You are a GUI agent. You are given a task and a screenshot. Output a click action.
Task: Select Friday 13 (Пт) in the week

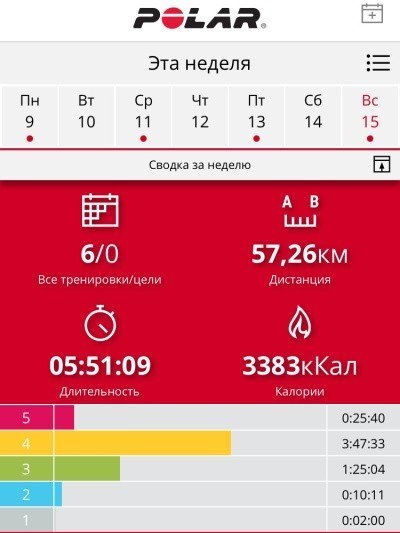(257, 117)
